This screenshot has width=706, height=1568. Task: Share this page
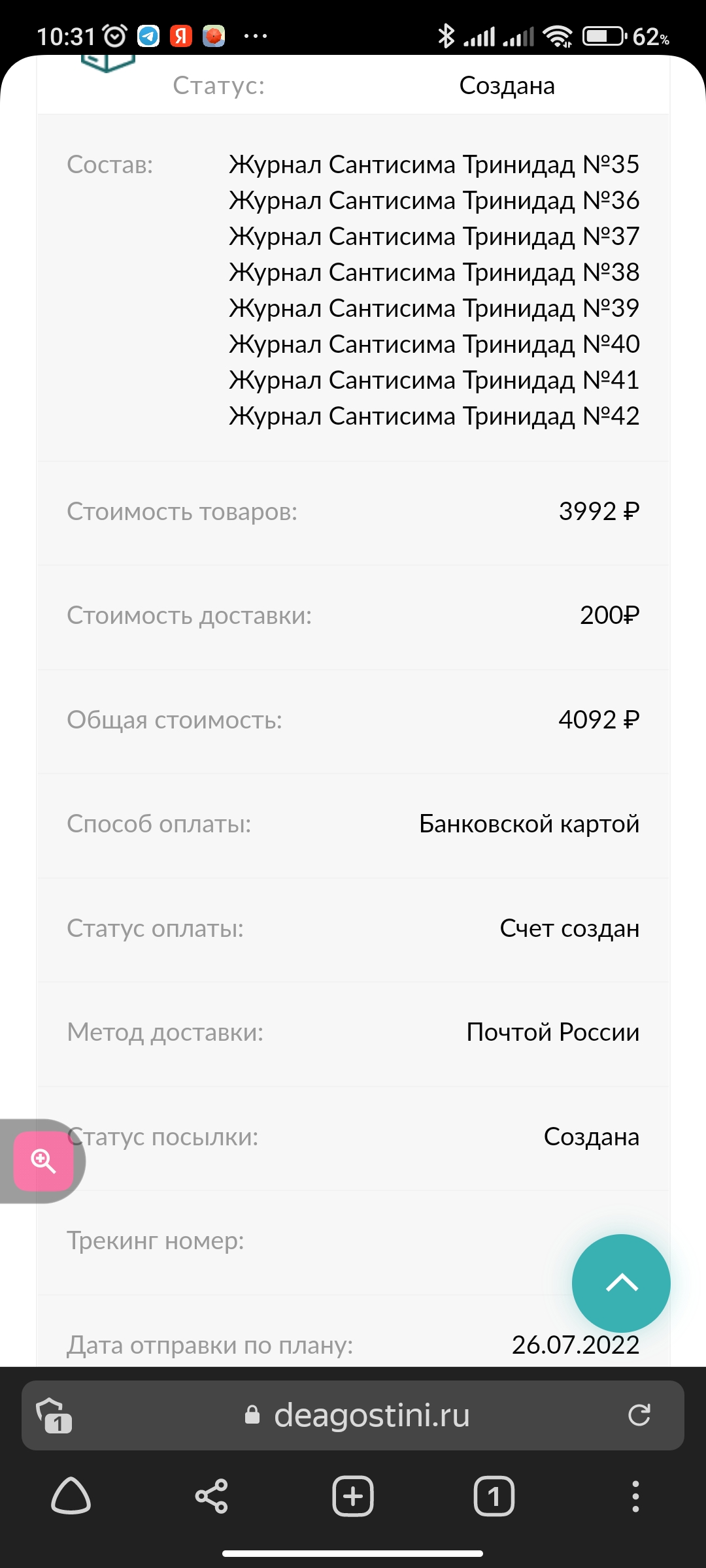212,1495
